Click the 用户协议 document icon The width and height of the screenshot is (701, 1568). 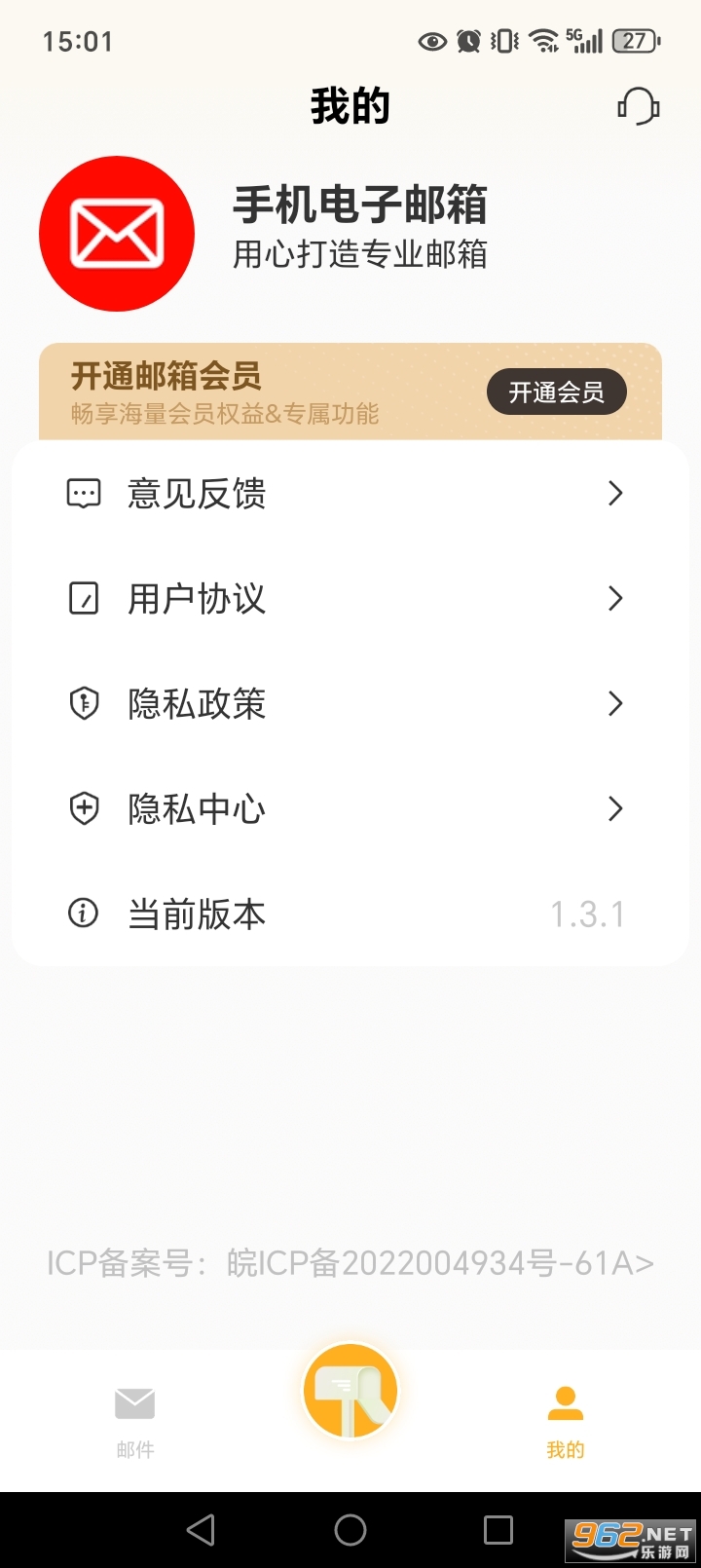pyautogui.click(x=84, y=599)
